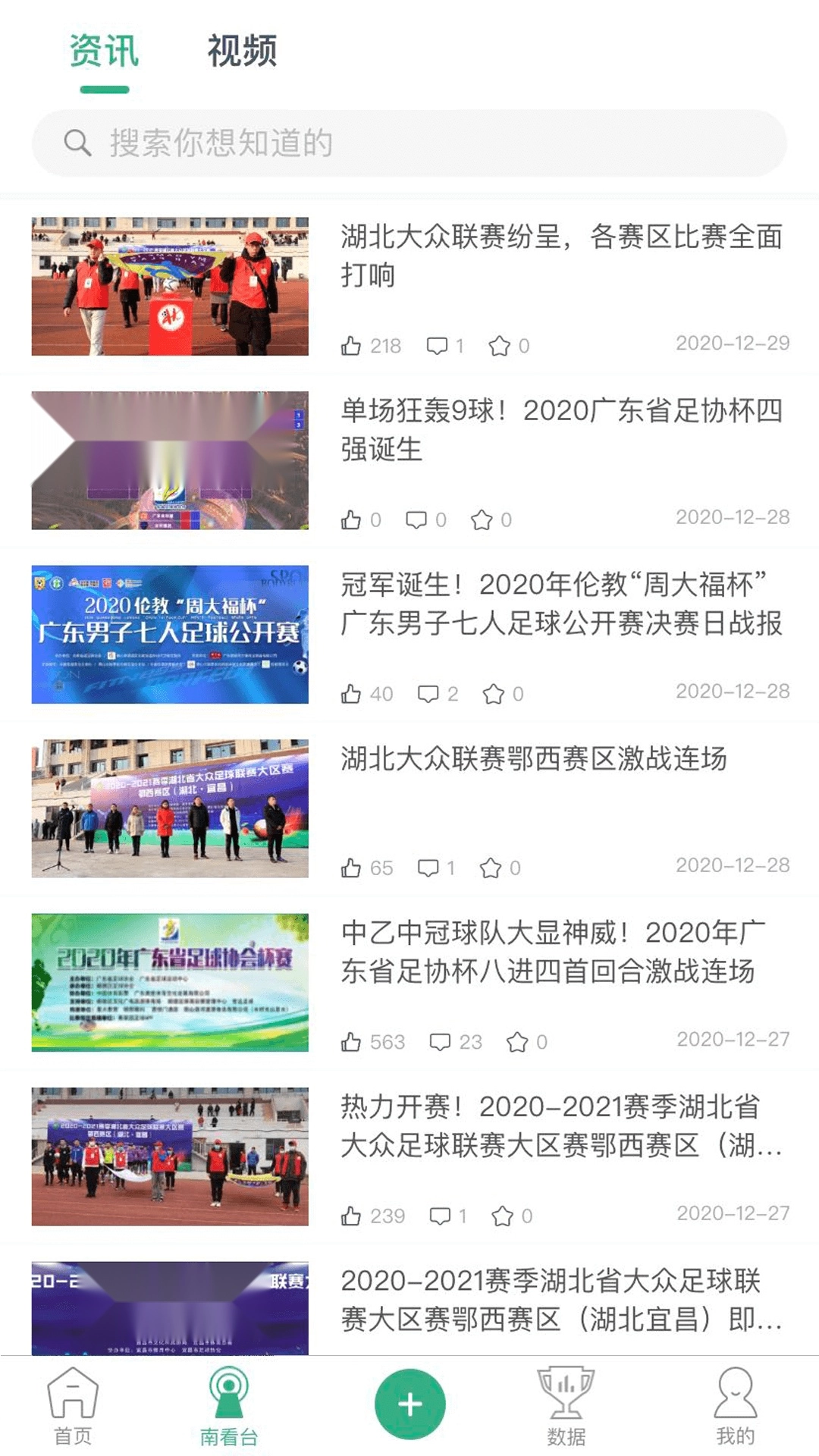Read 2020-2021赛季湖北省大众足球联赛 即将 article

coord(561,1300)
